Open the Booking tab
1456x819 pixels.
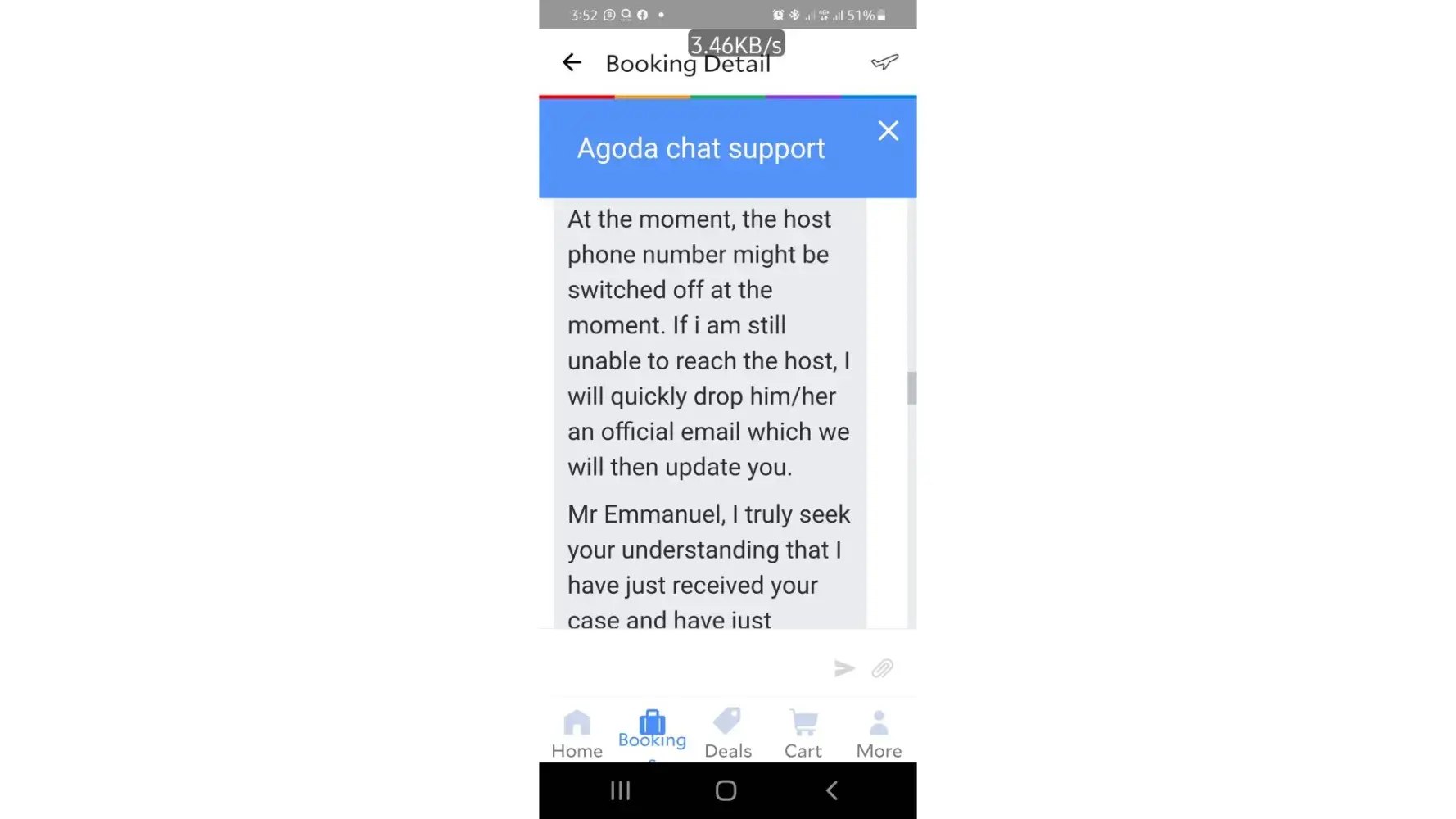pyautogui.click(x=652, y=731)
